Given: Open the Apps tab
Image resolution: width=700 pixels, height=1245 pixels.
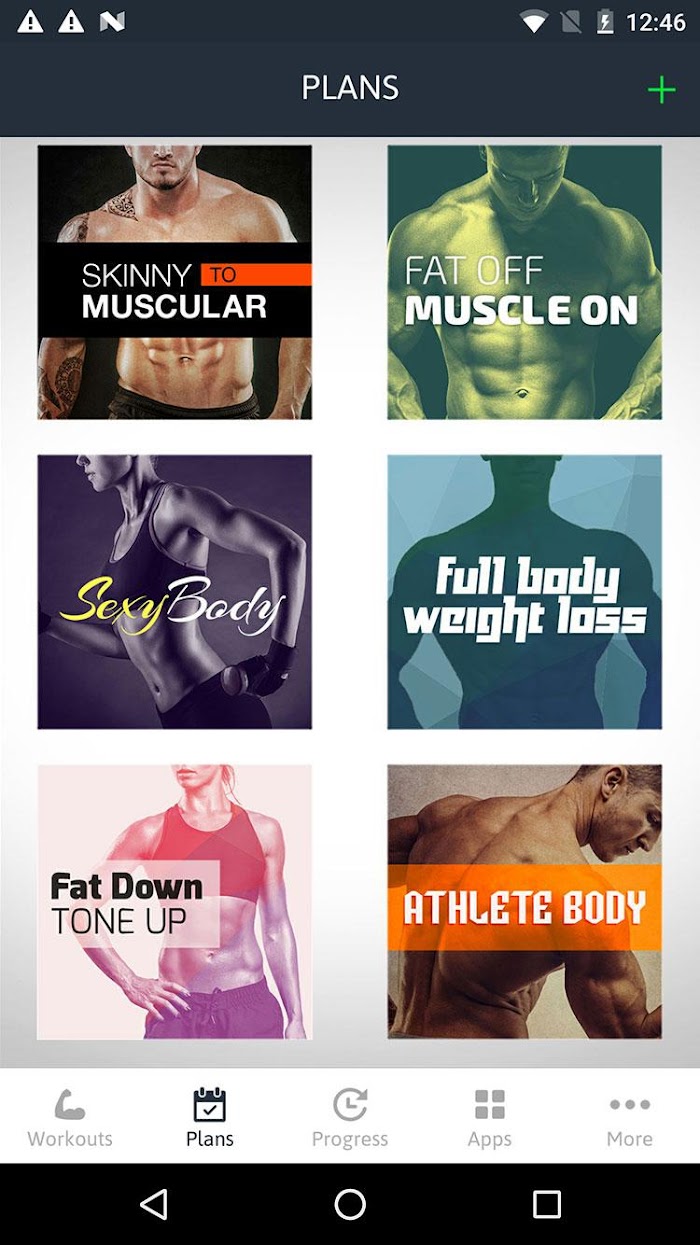Looking at the screenshot, I should [x=490, y=1117].
